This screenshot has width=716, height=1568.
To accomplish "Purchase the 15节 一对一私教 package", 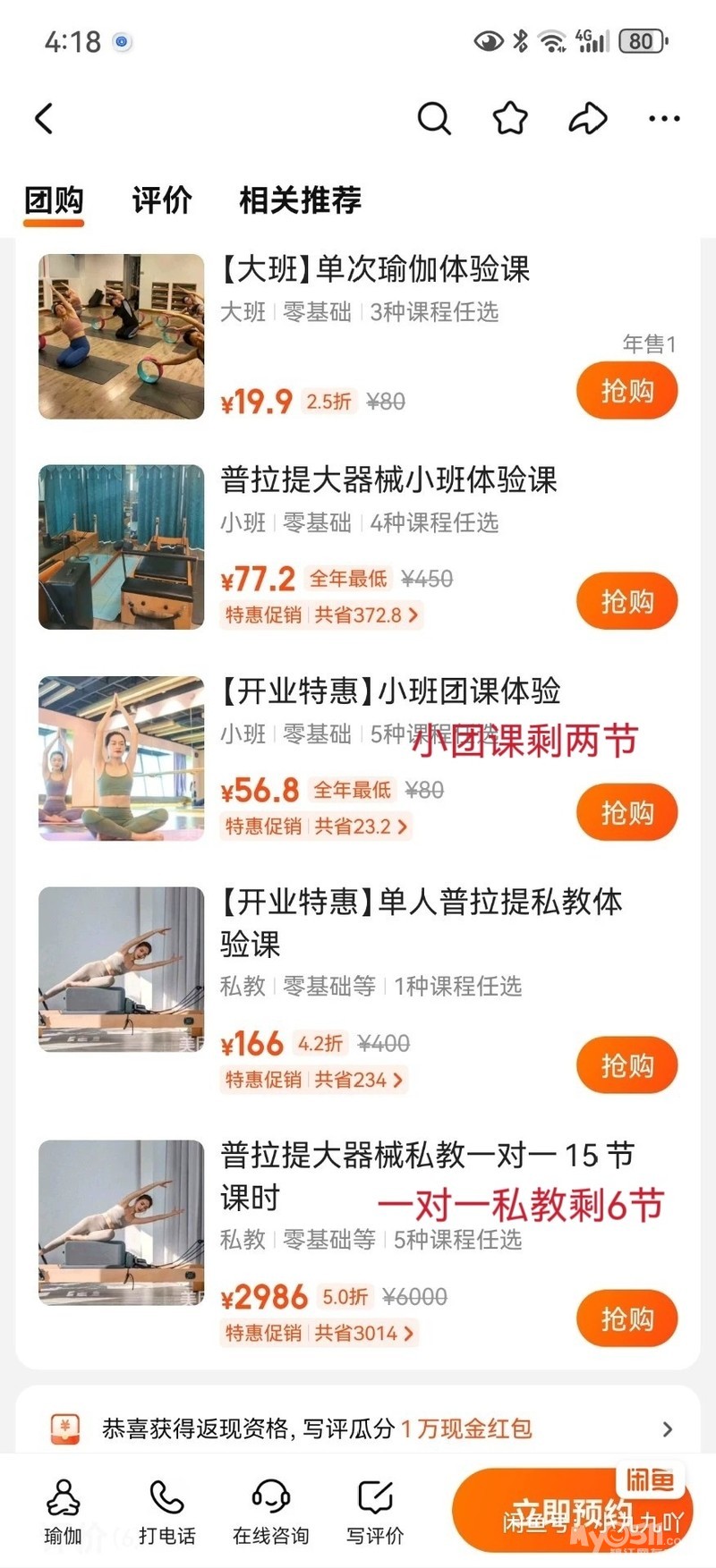I will tap(626, 1318).
